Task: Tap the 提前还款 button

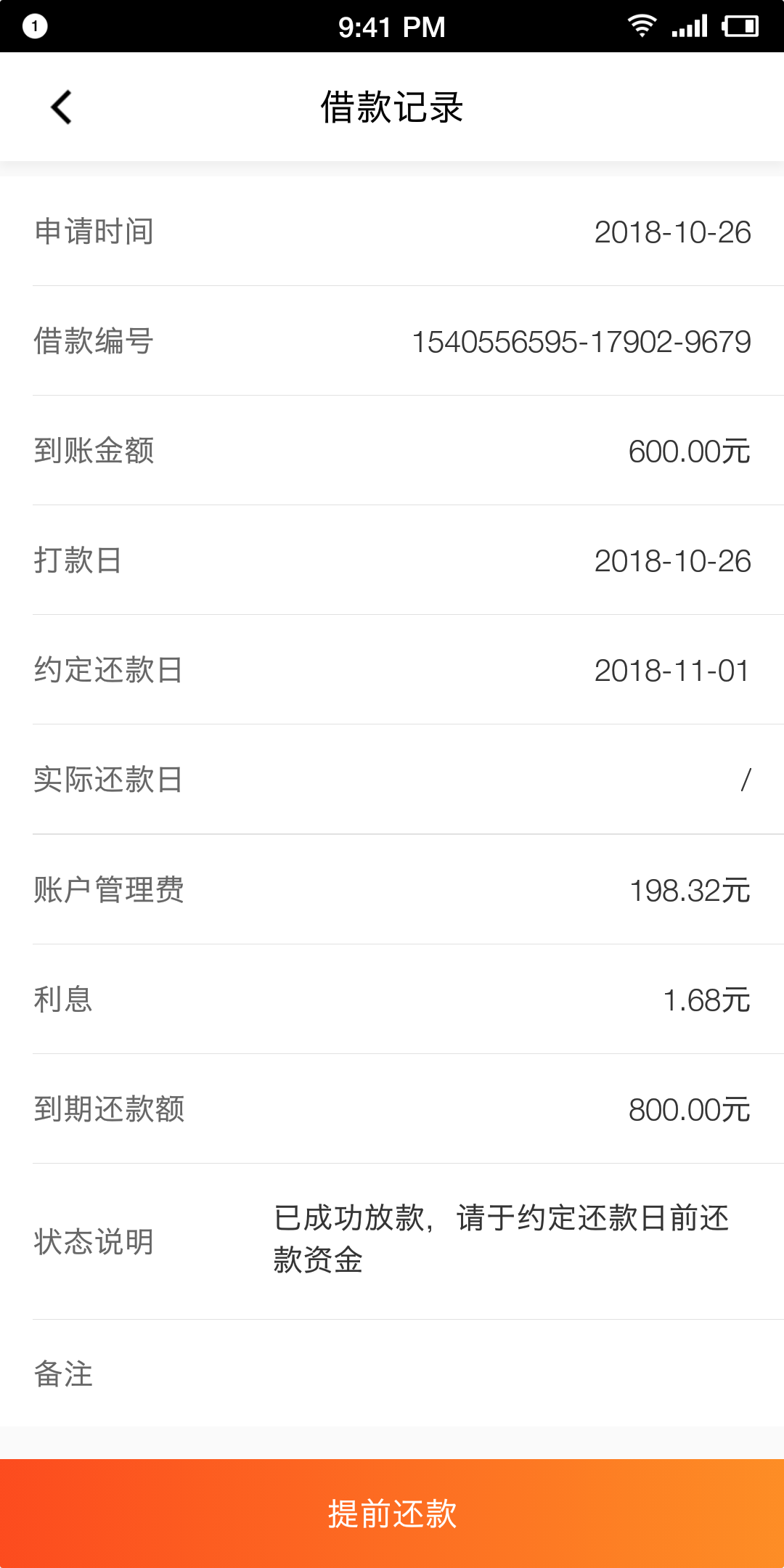Action: point(392,1514)
